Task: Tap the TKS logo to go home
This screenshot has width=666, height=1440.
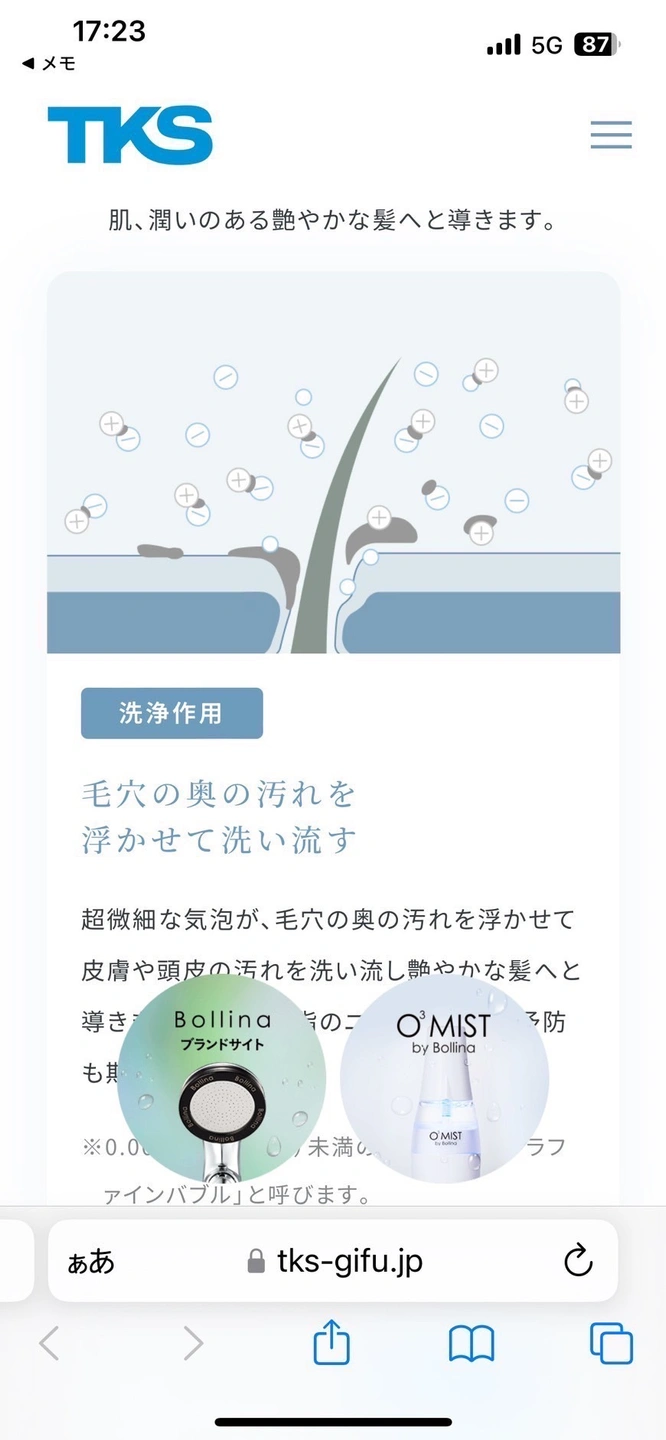Action: pos(130,135)
